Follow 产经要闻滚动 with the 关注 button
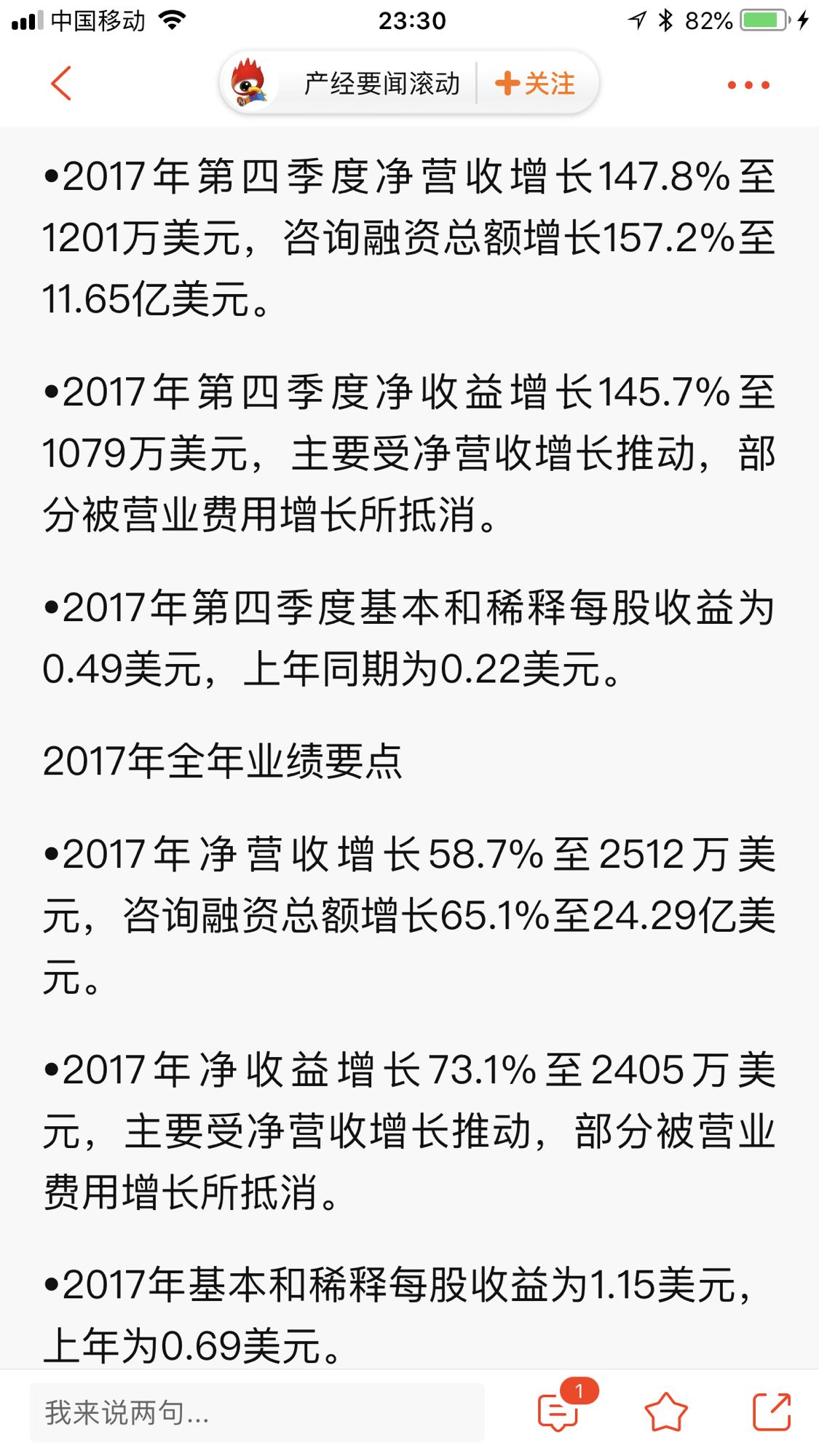Viewport: 819px width, 1456px height. (535, 84)
